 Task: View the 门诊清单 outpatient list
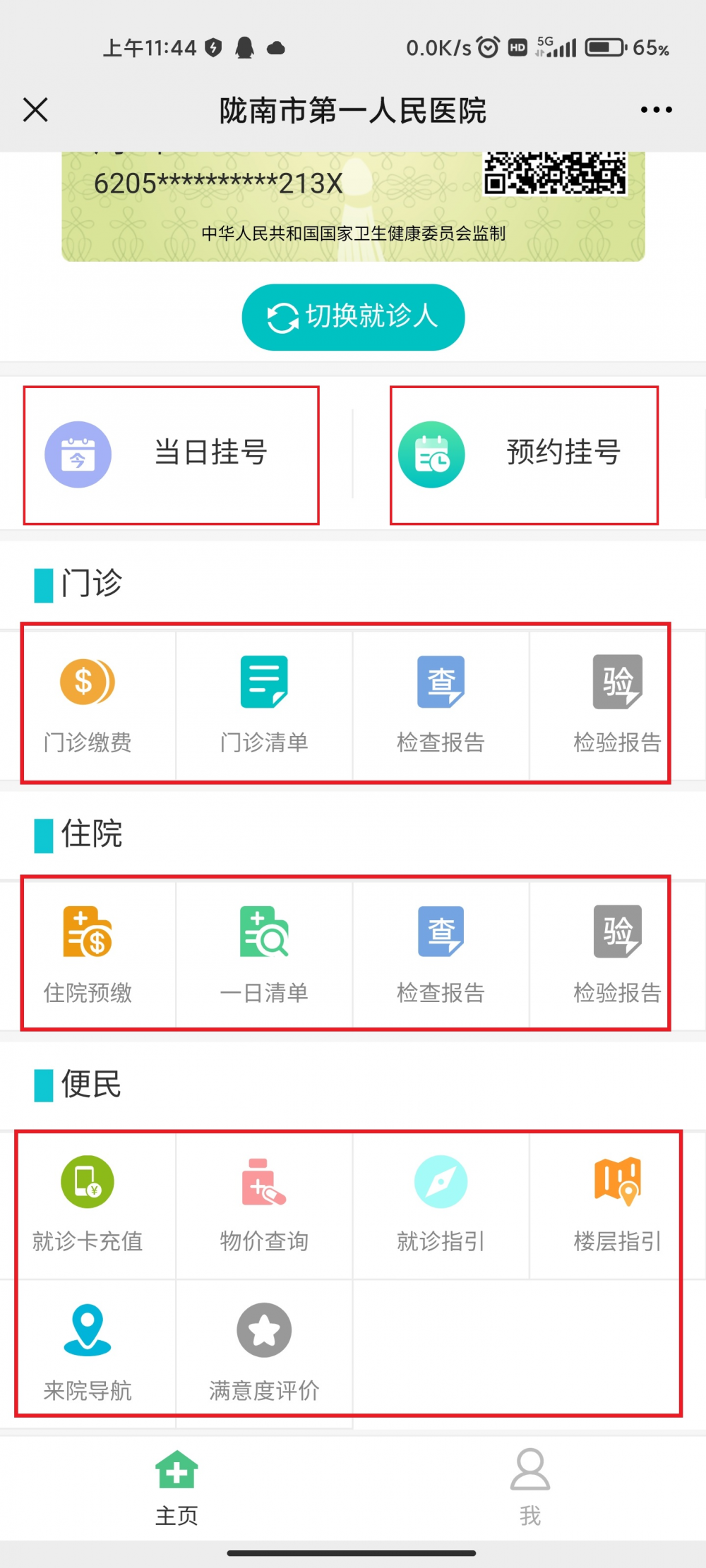click(264, 703)
